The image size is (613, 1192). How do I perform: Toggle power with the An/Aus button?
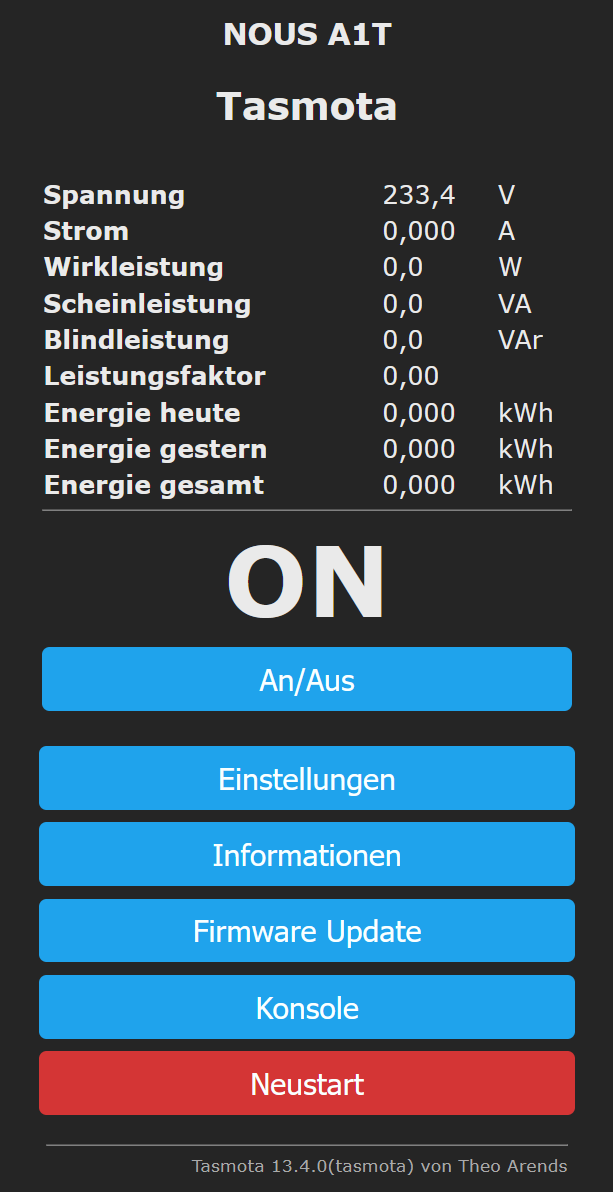[306, 679]
